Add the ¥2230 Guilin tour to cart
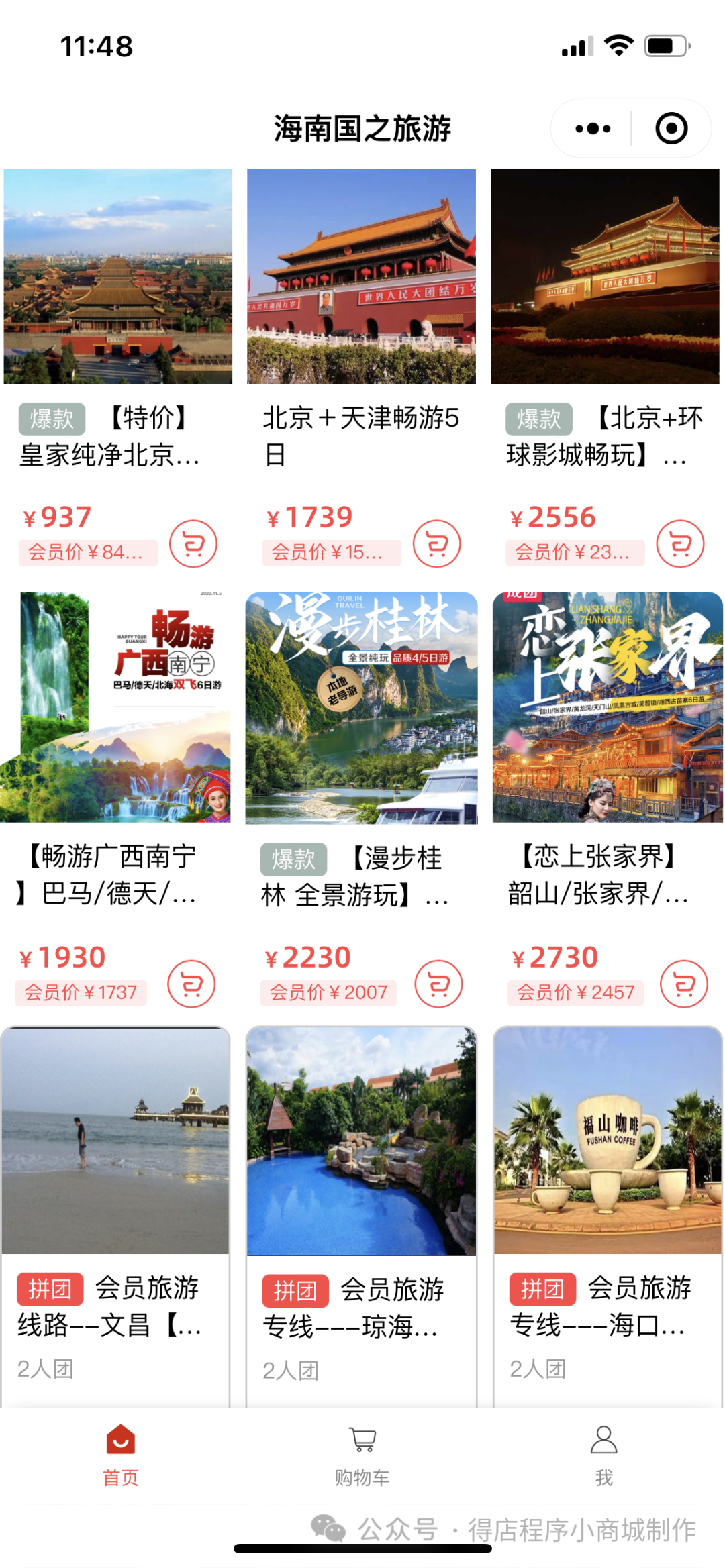The height and width of the screenshot is (1568, 725). pyautogui.click(x=438, y=984)
